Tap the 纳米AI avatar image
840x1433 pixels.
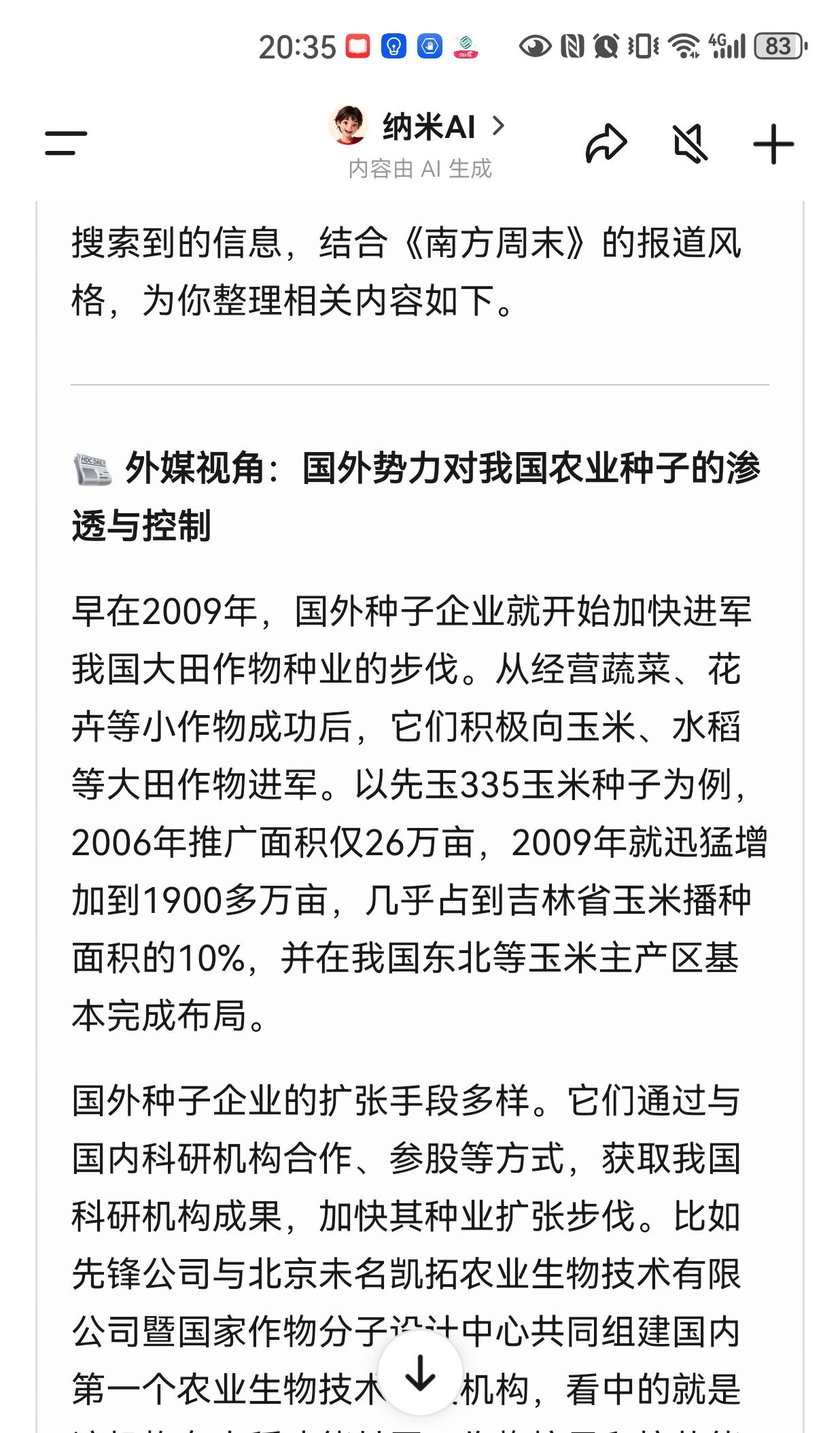[x=349, y=126]
